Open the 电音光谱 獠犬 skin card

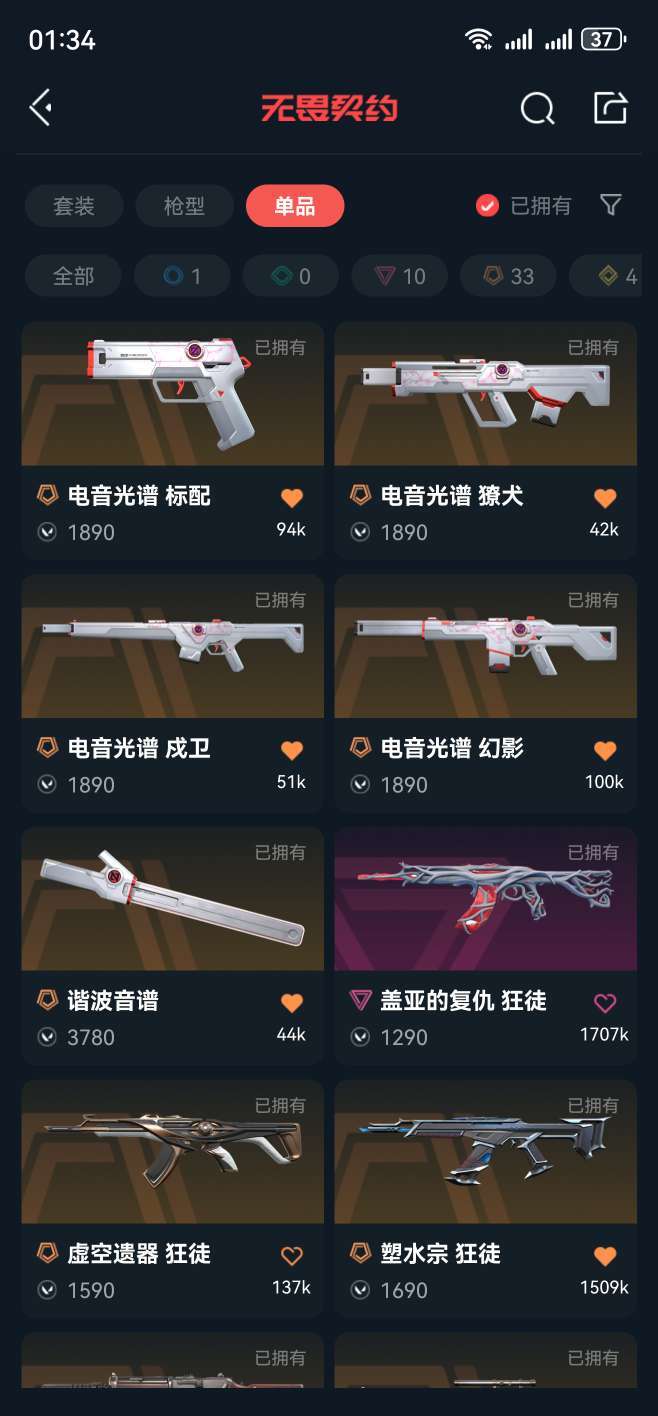click(486, 440)
